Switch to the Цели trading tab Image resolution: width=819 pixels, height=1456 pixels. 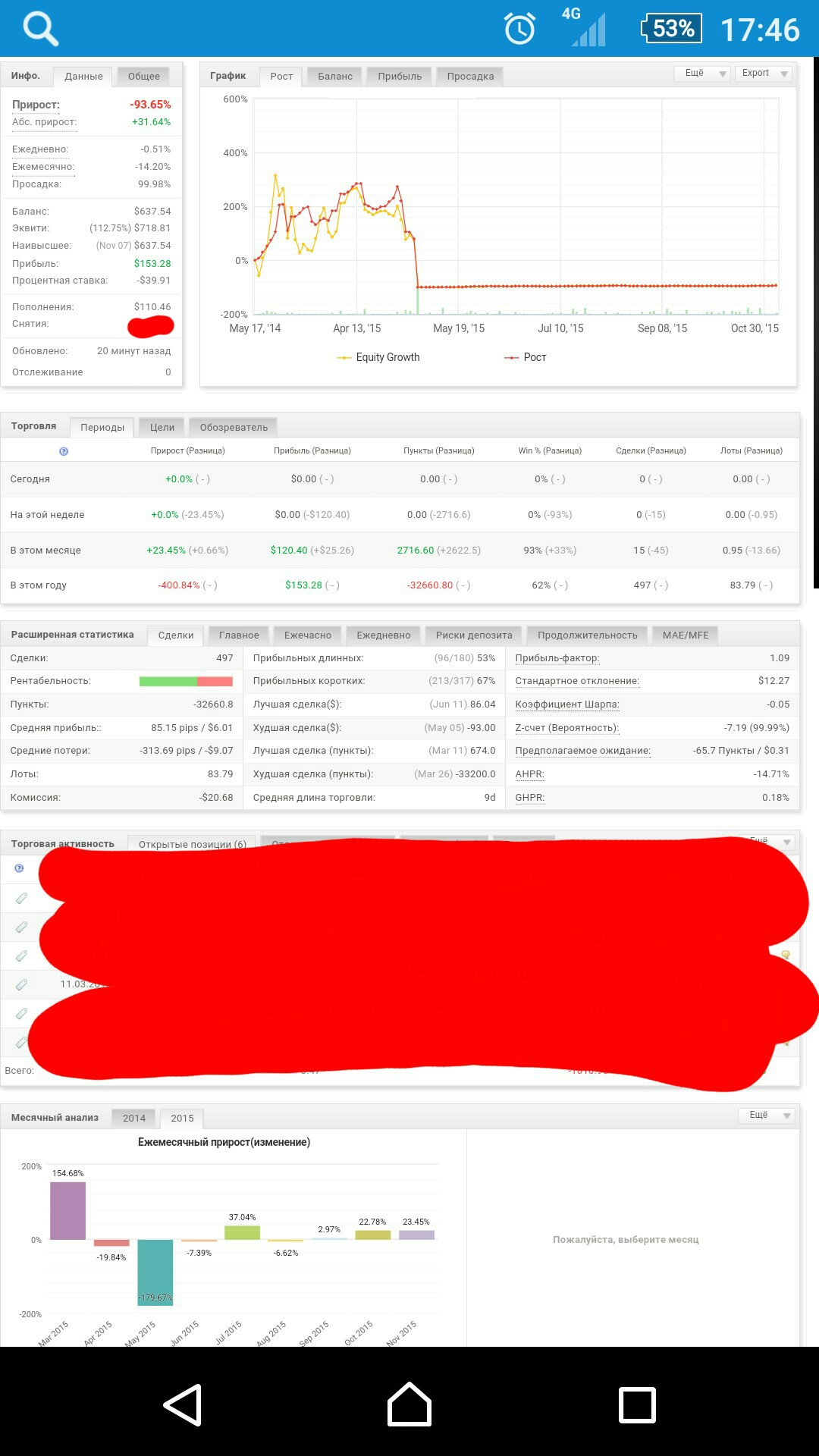pyautogui.click(x=162, y=427)
